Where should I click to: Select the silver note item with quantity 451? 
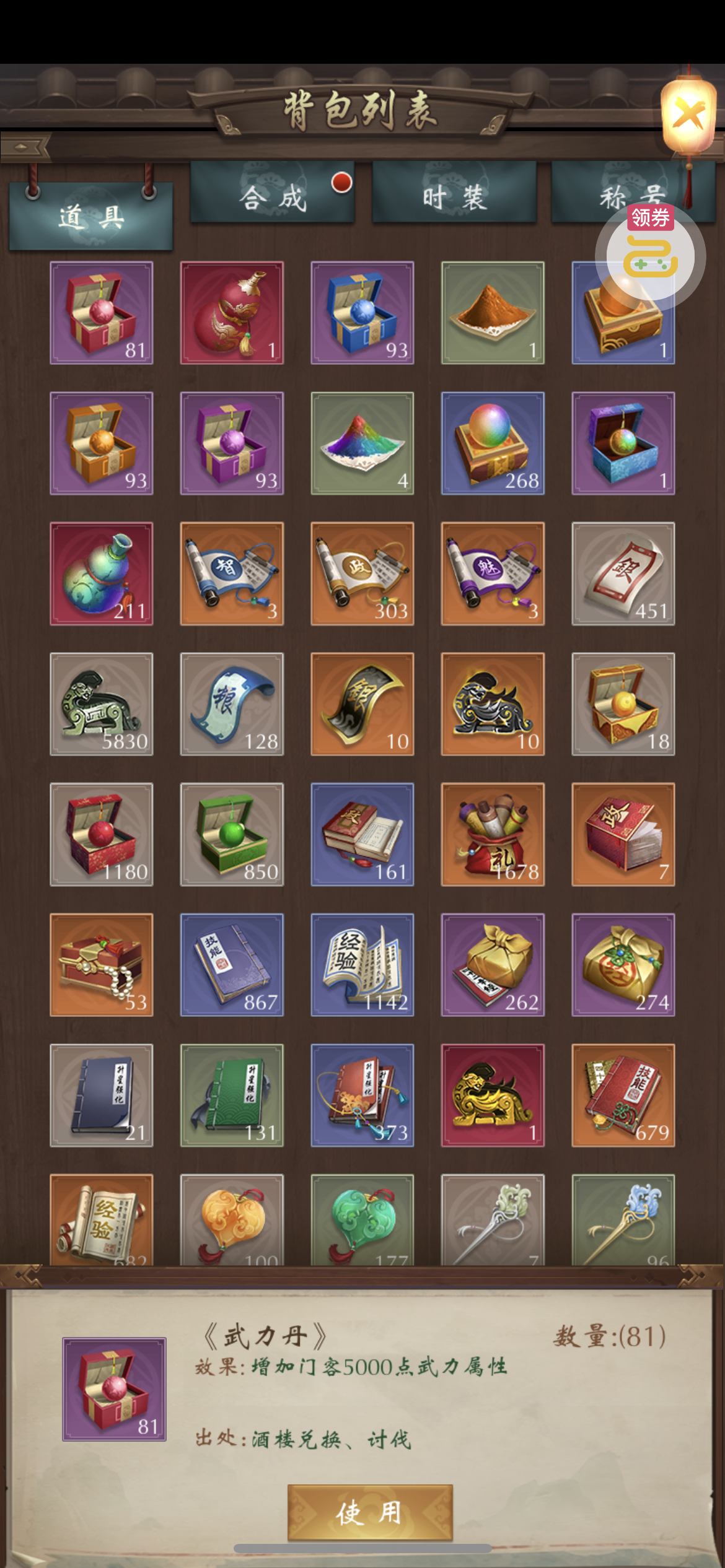[623, 573]
